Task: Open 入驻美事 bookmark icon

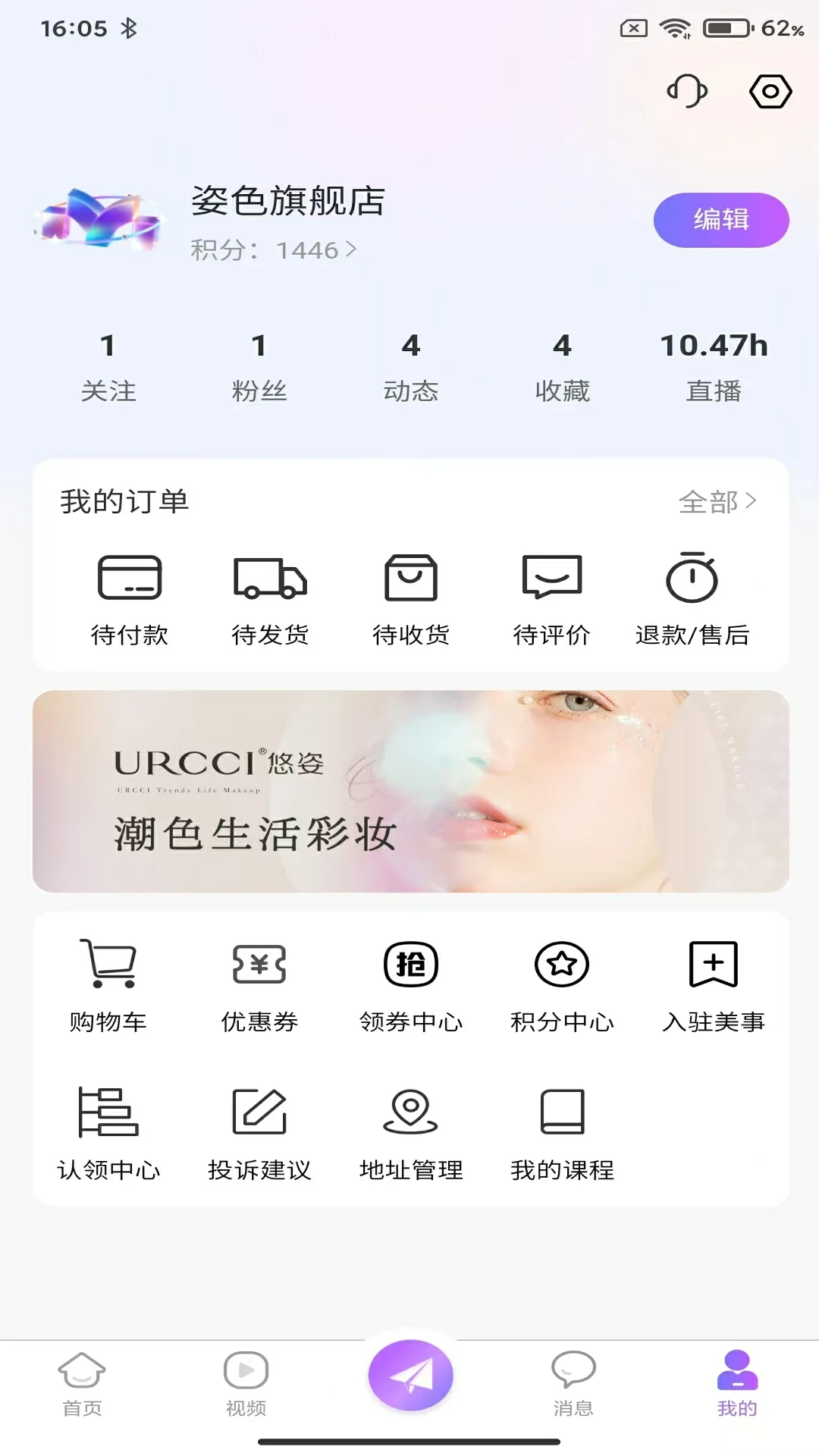Action: point(714,965)
